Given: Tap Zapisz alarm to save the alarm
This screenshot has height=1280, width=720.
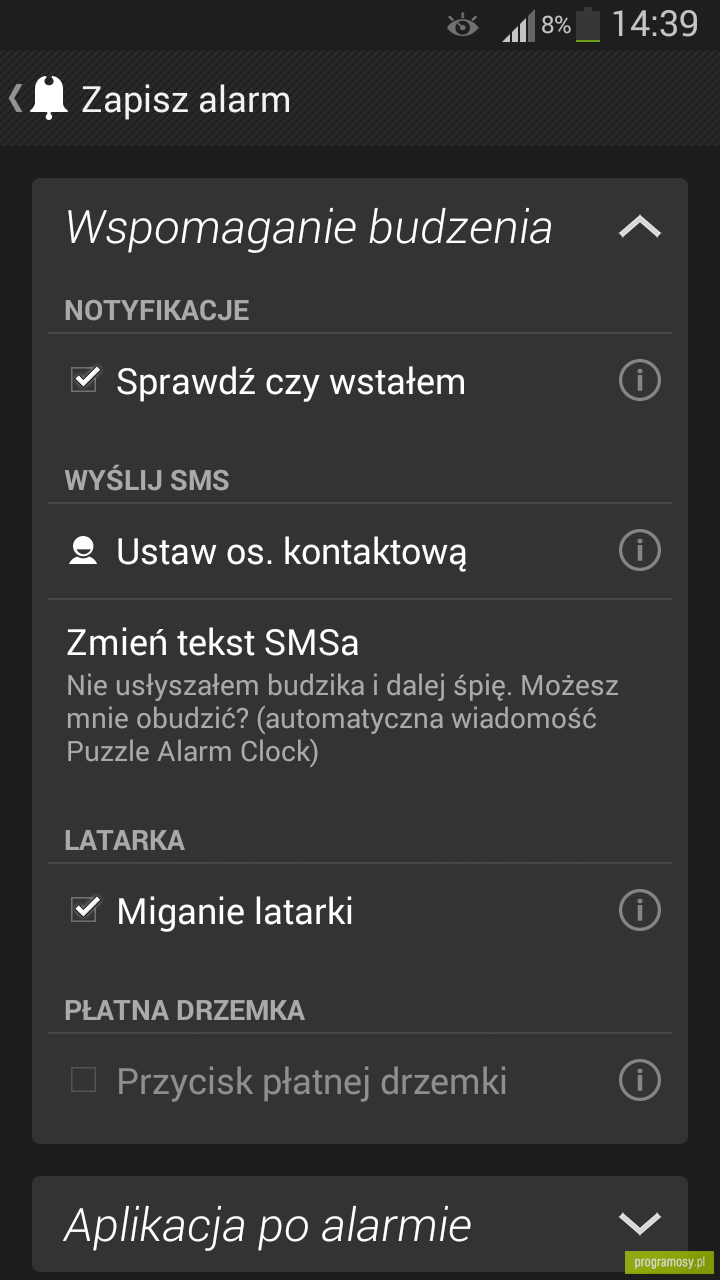Looking at the screenshot, I should coord(150,99).
